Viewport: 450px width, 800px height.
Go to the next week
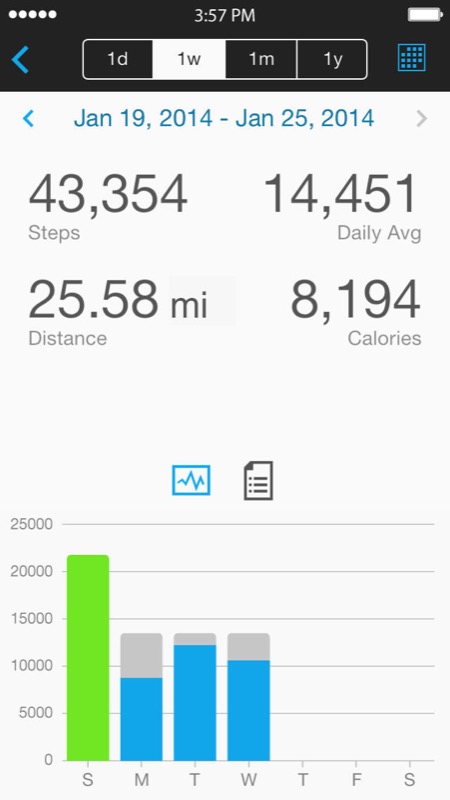(421, 119)
